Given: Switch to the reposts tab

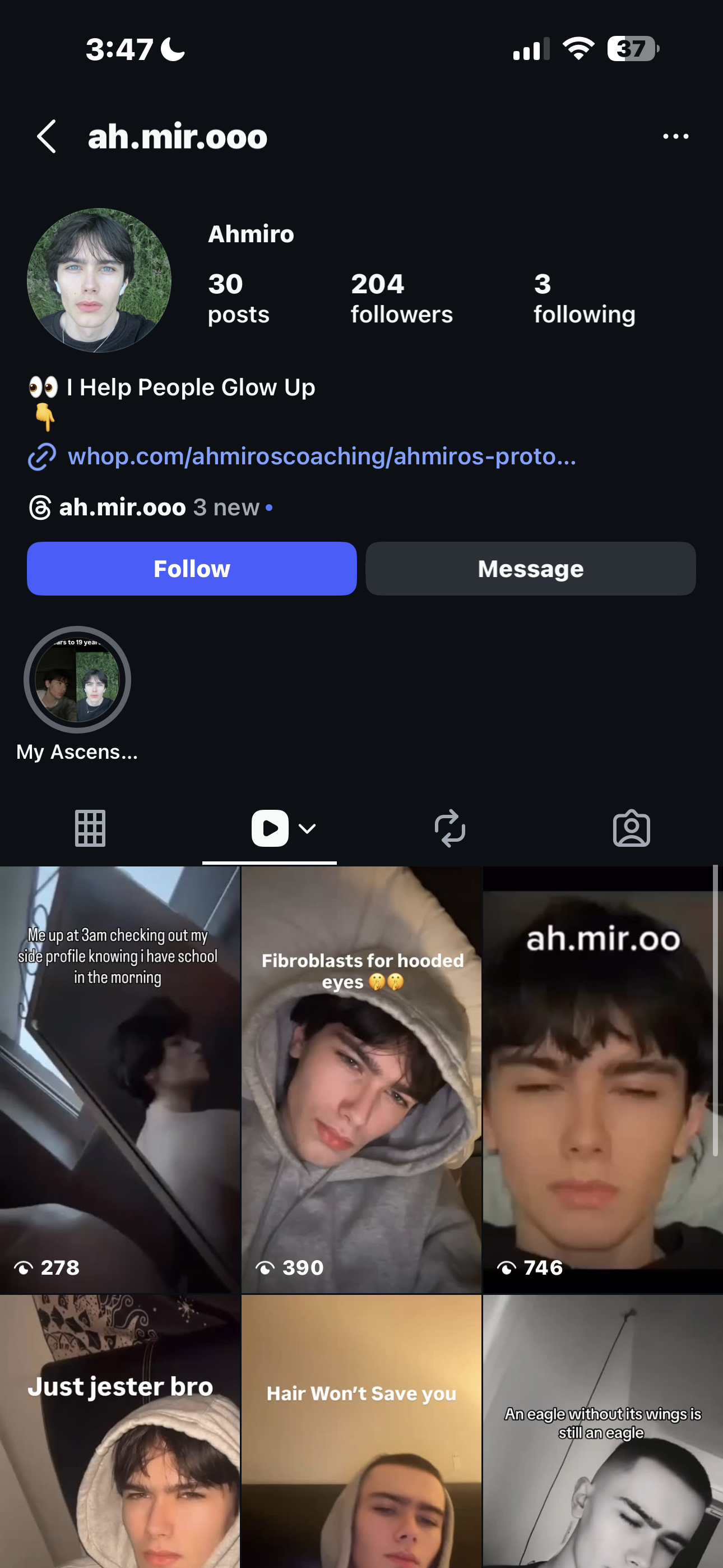Looking at the screenshot, I should pyautogui.click(x=451, y=828).
